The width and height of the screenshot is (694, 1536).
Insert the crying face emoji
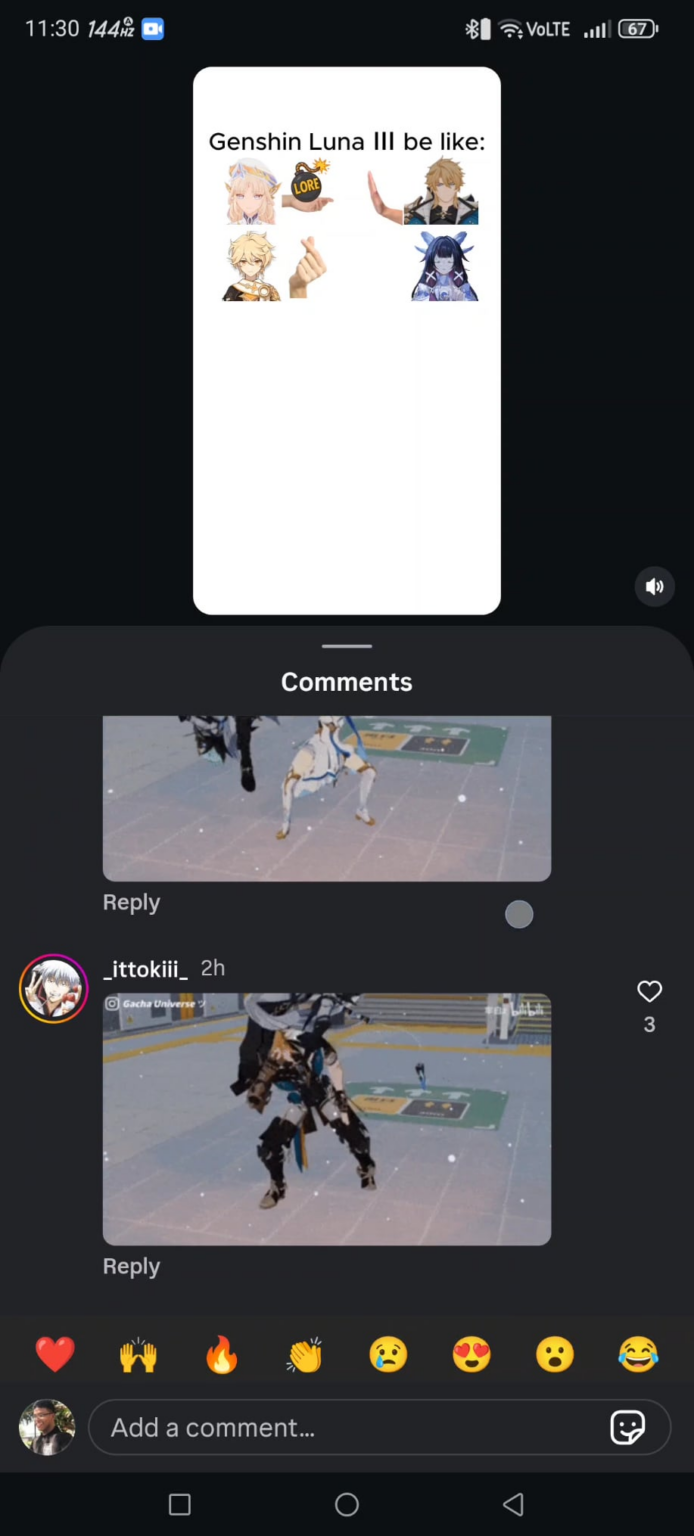(x=388, y=1355)
